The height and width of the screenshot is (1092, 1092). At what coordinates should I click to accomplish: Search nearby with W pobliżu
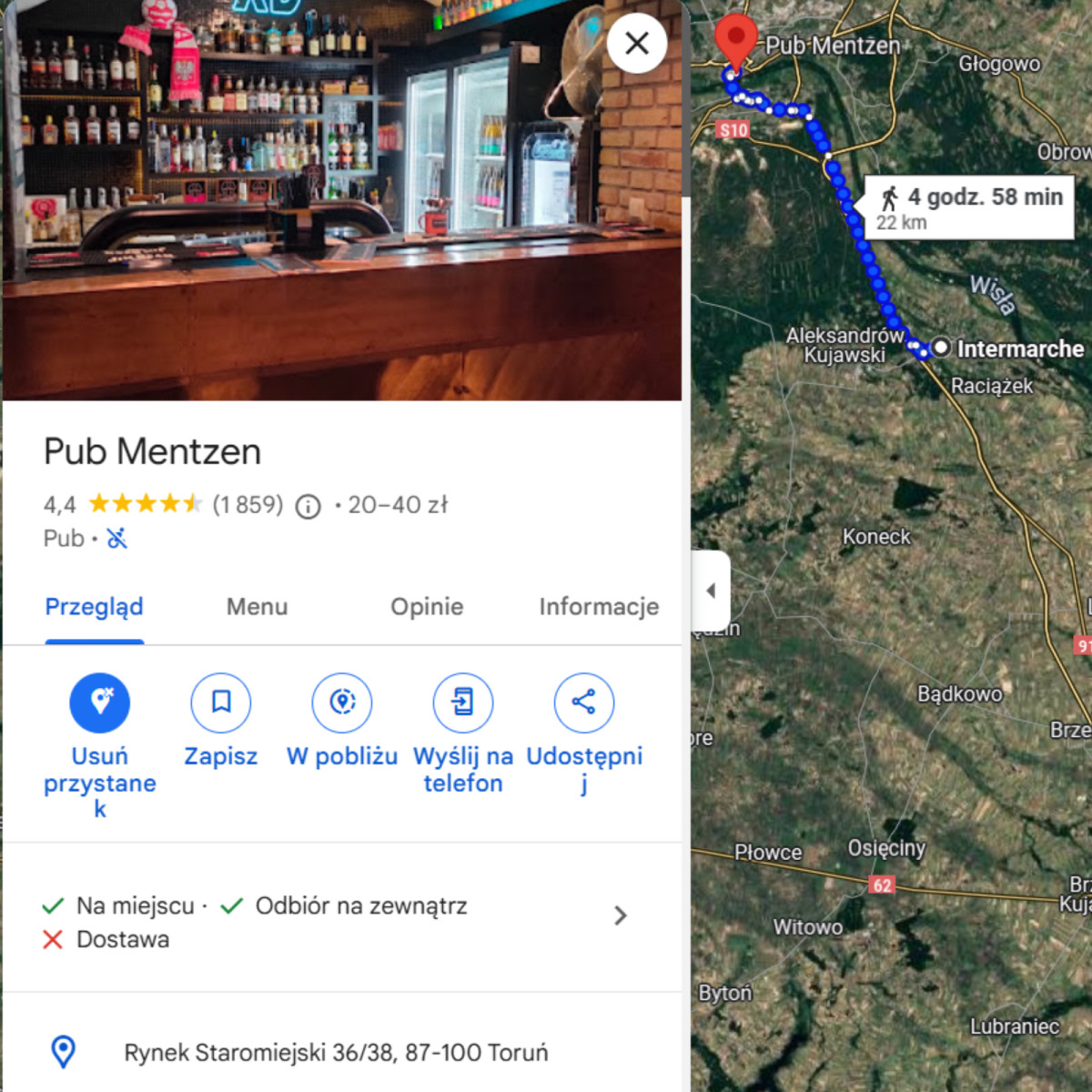pyautogui.click(x=342, y=703)
